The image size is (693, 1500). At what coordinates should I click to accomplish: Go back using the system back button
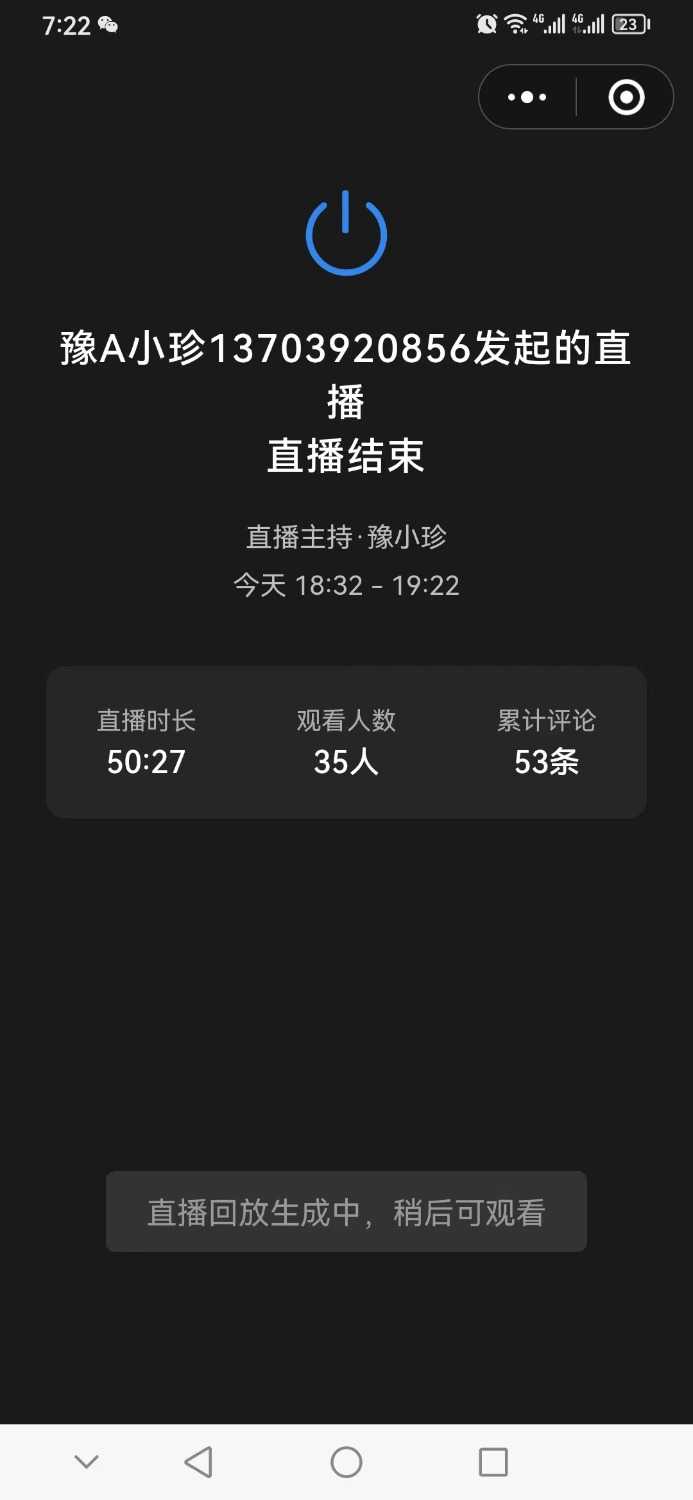(x=199, y=1462)
